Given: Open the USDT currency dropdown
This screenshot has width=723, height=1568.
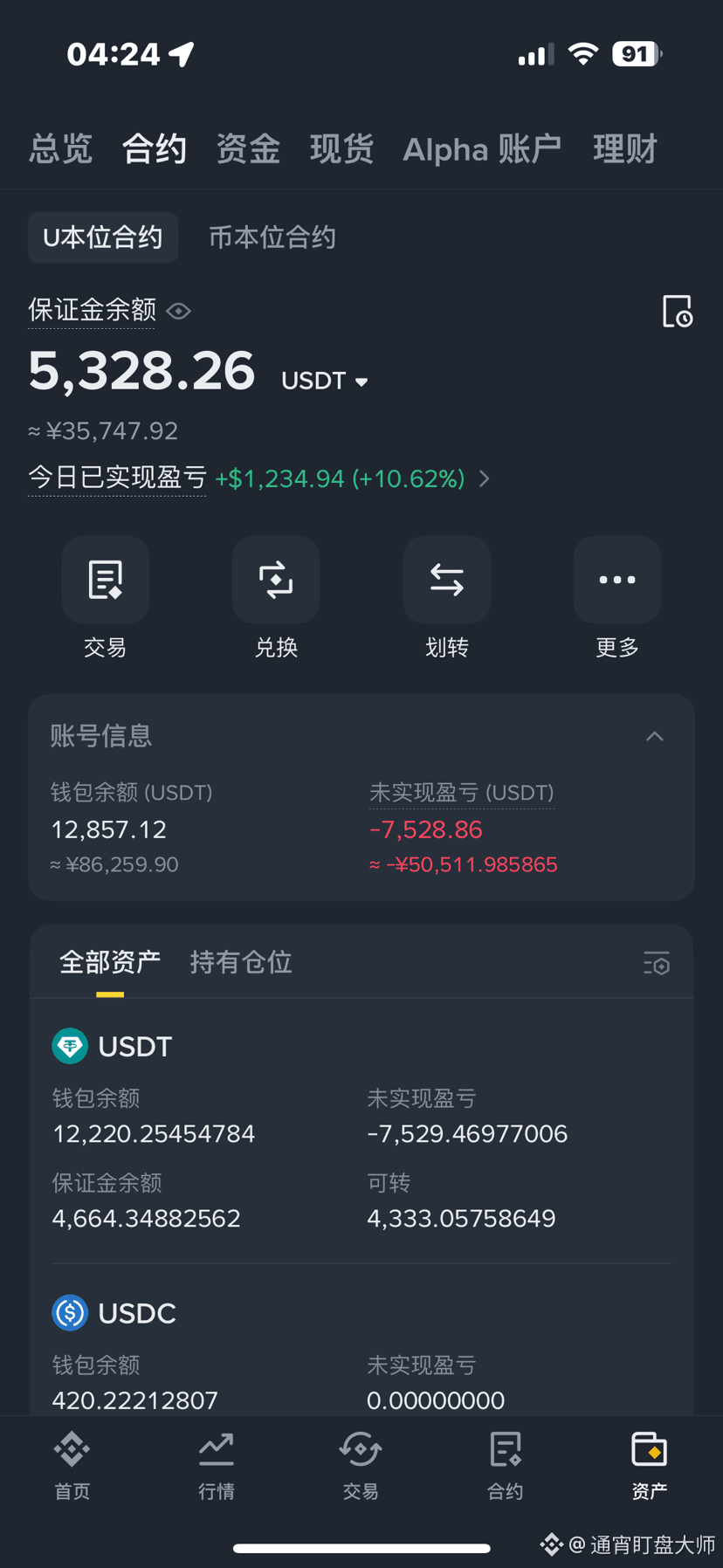Looking at the screenshot, I should pyautogui.click(x=325, y=381).
